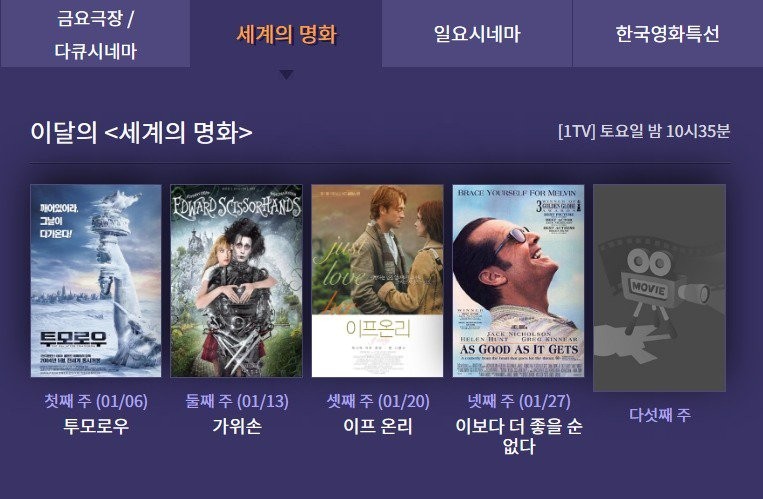Open the 투모로우 movie poster

[95, 281]
